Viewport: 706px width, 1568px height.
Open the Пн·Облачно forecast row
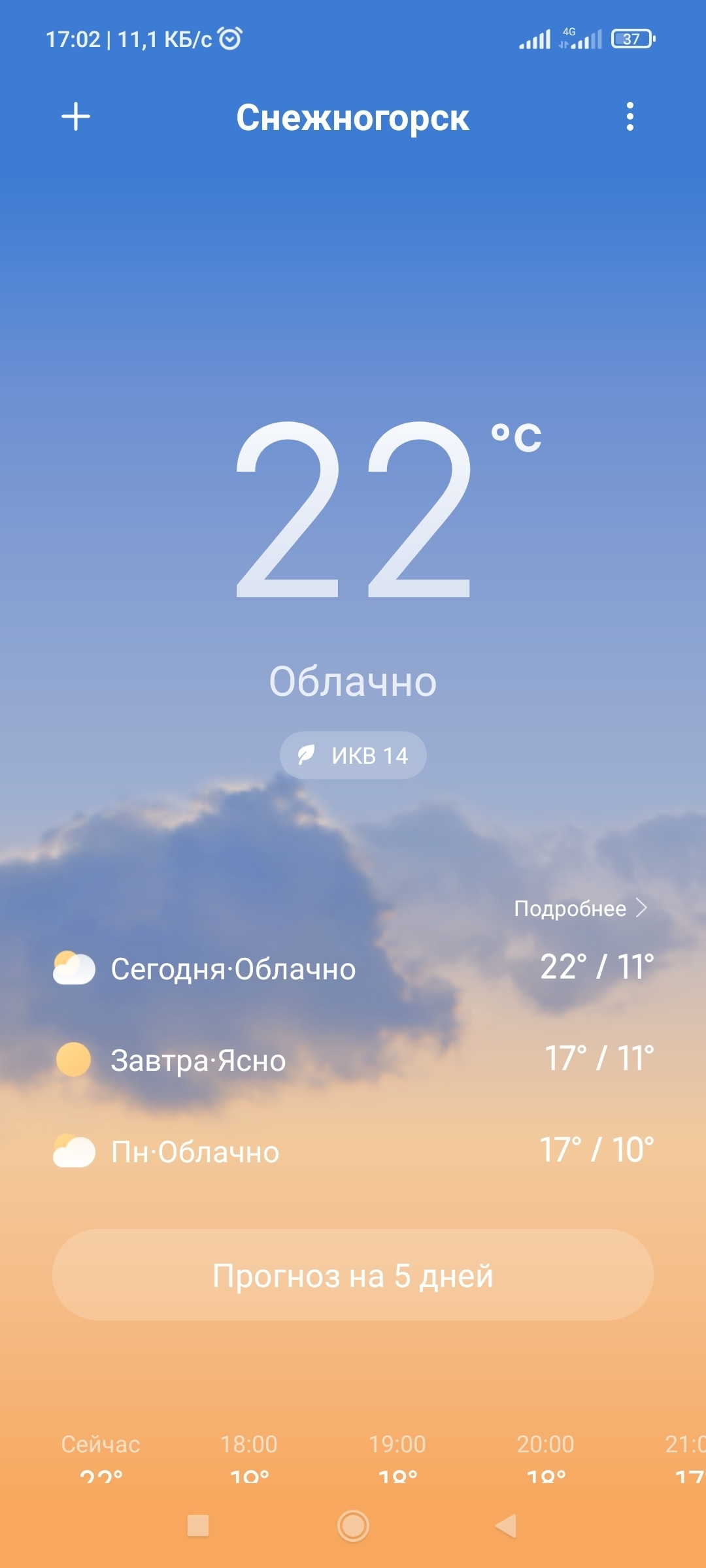(353, 1151)
